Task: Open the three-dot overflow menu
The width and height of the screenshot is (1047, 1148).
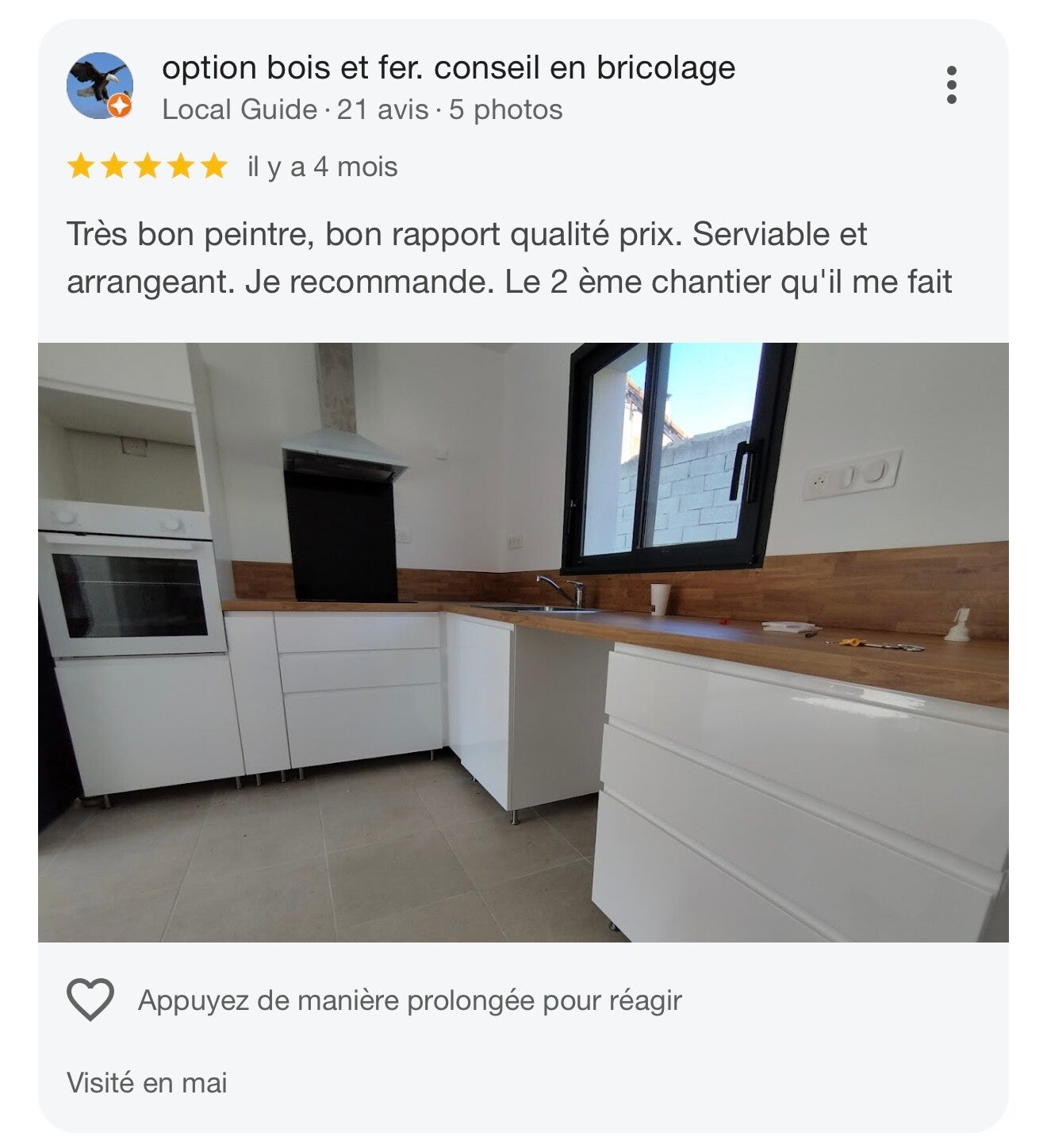Action: click(x=951, y=85)
